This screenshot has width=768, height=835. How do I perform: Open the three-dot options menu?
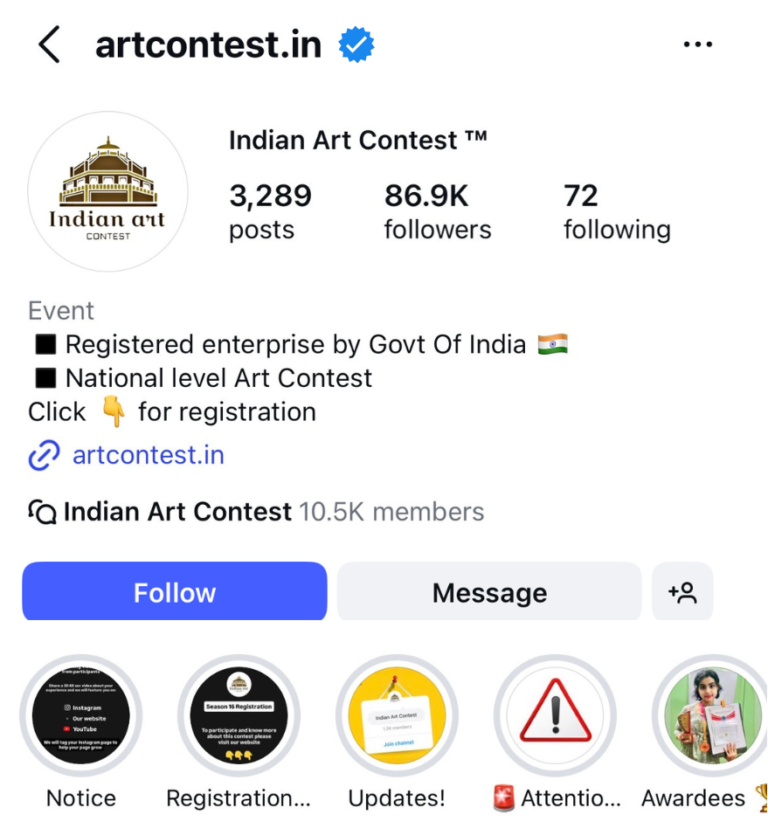(x=697, y=45)
